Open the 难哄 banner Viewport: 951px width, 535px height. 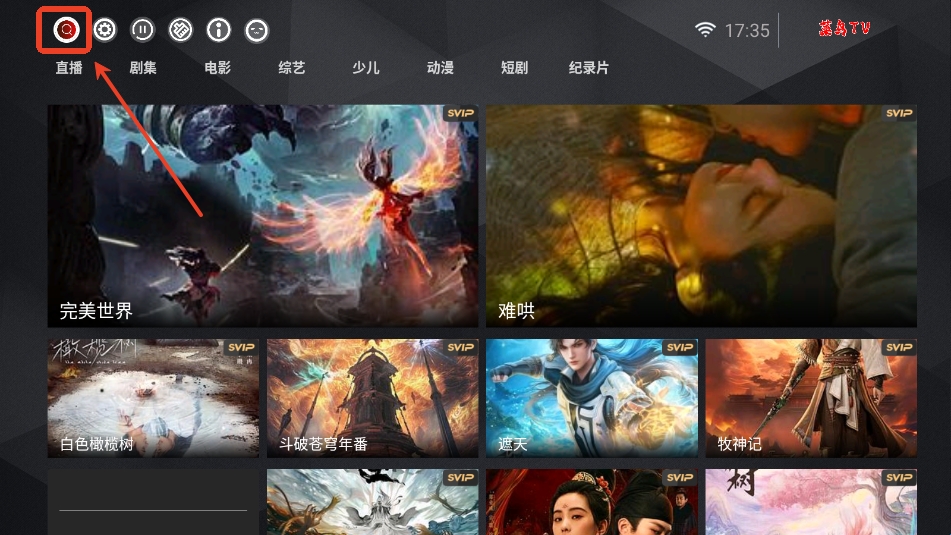pos(701,215)
